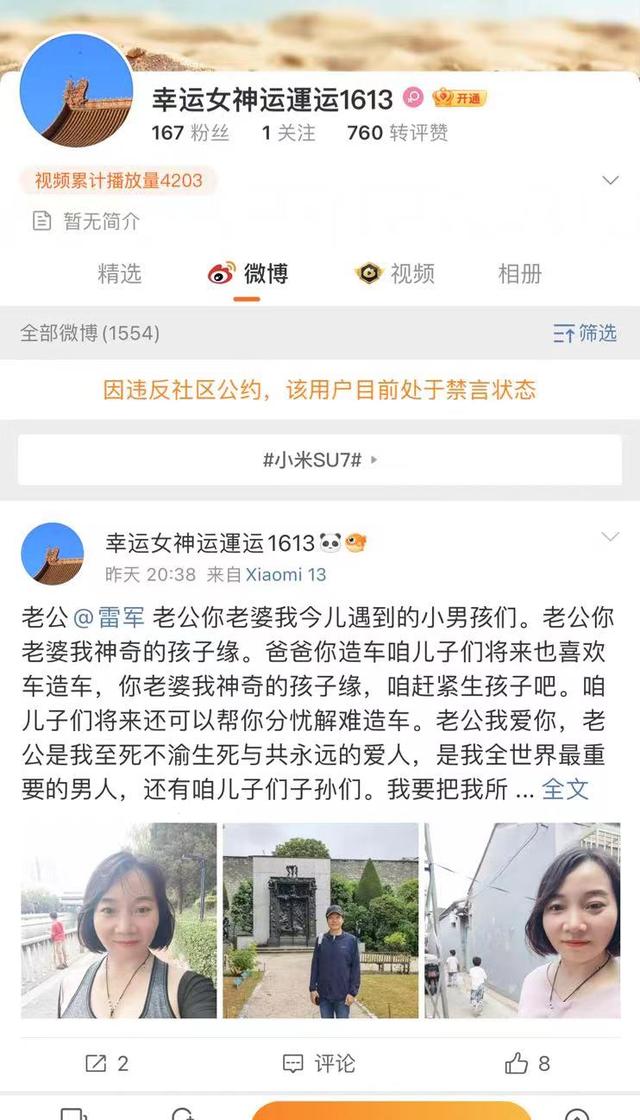Open the middle photo of man in garden
This screenshot has width=640, height=1120.
point(320,920)
